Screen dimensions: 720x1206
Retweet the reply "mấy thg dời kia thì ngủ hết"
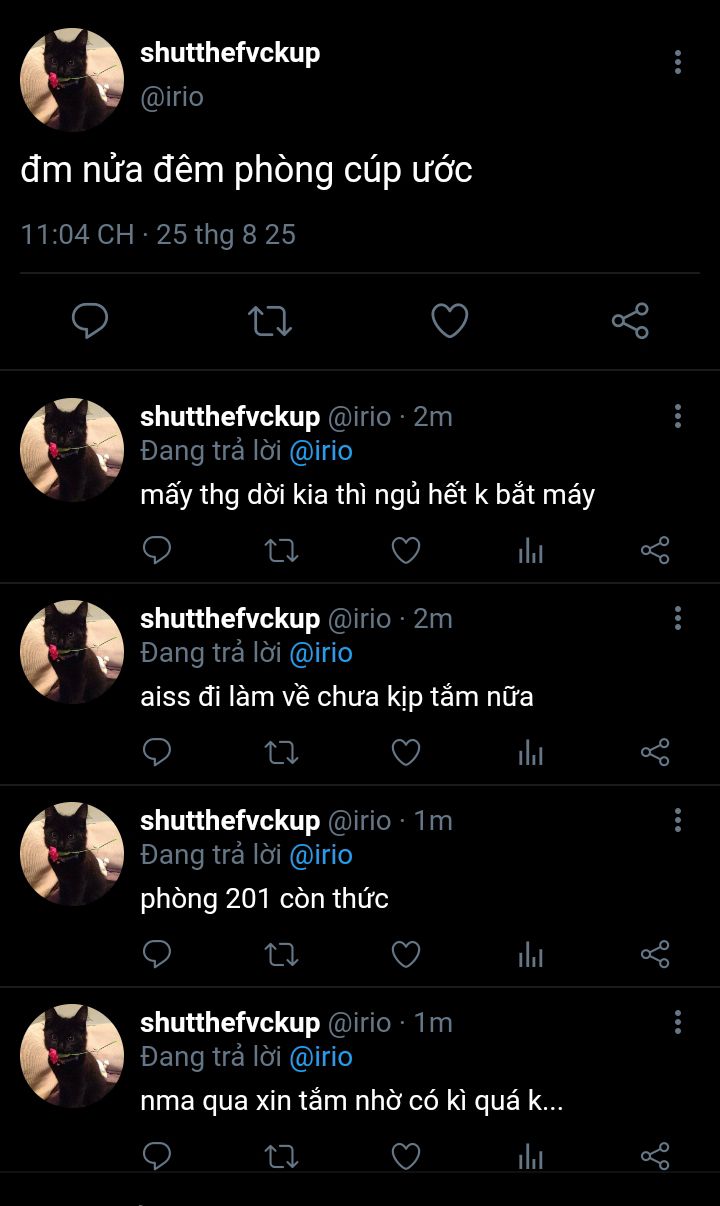pyautogui.click(x=281, y=550)
